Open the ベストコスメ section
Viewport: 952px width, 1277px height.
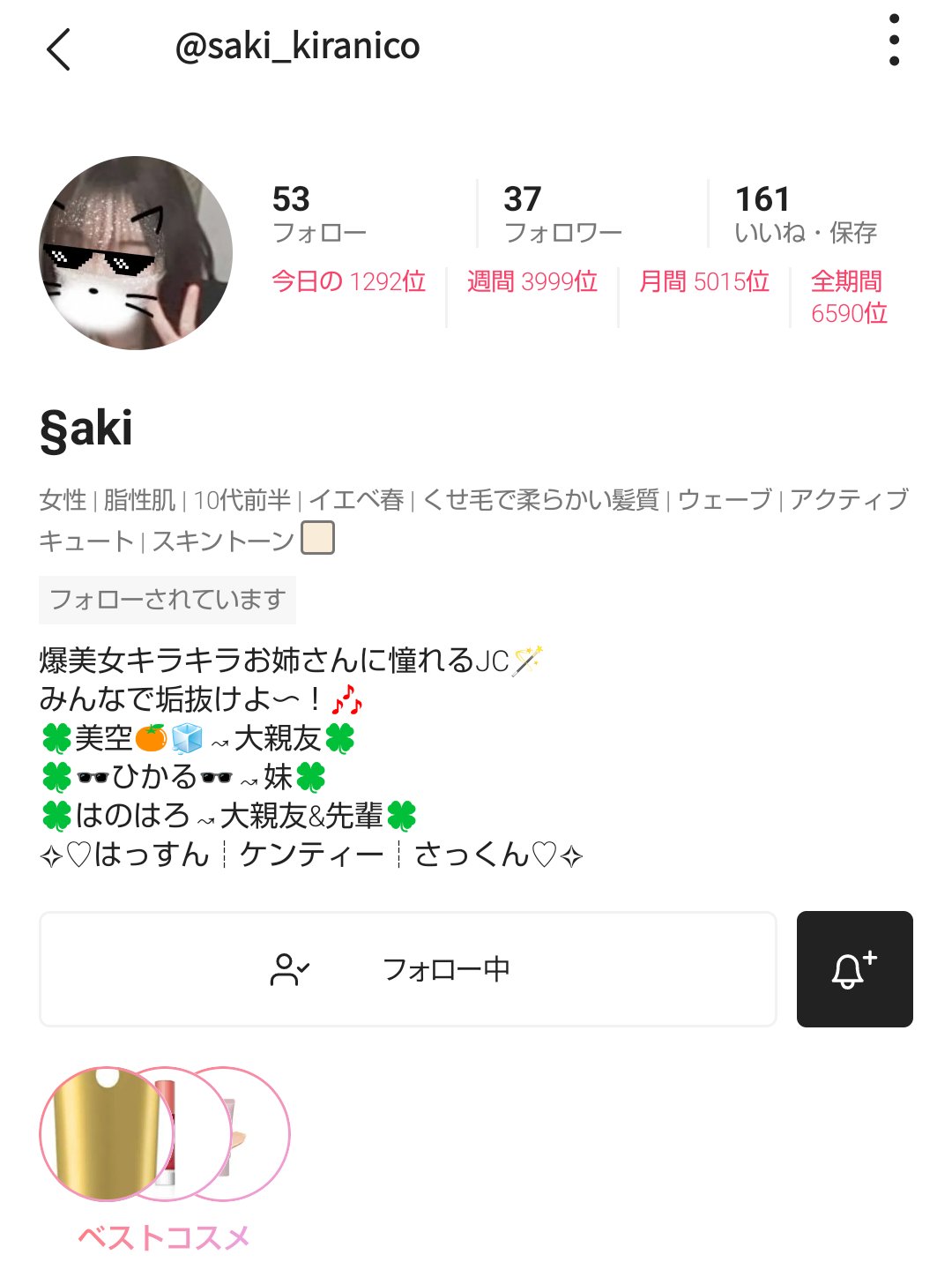(x=162, y=1236)
